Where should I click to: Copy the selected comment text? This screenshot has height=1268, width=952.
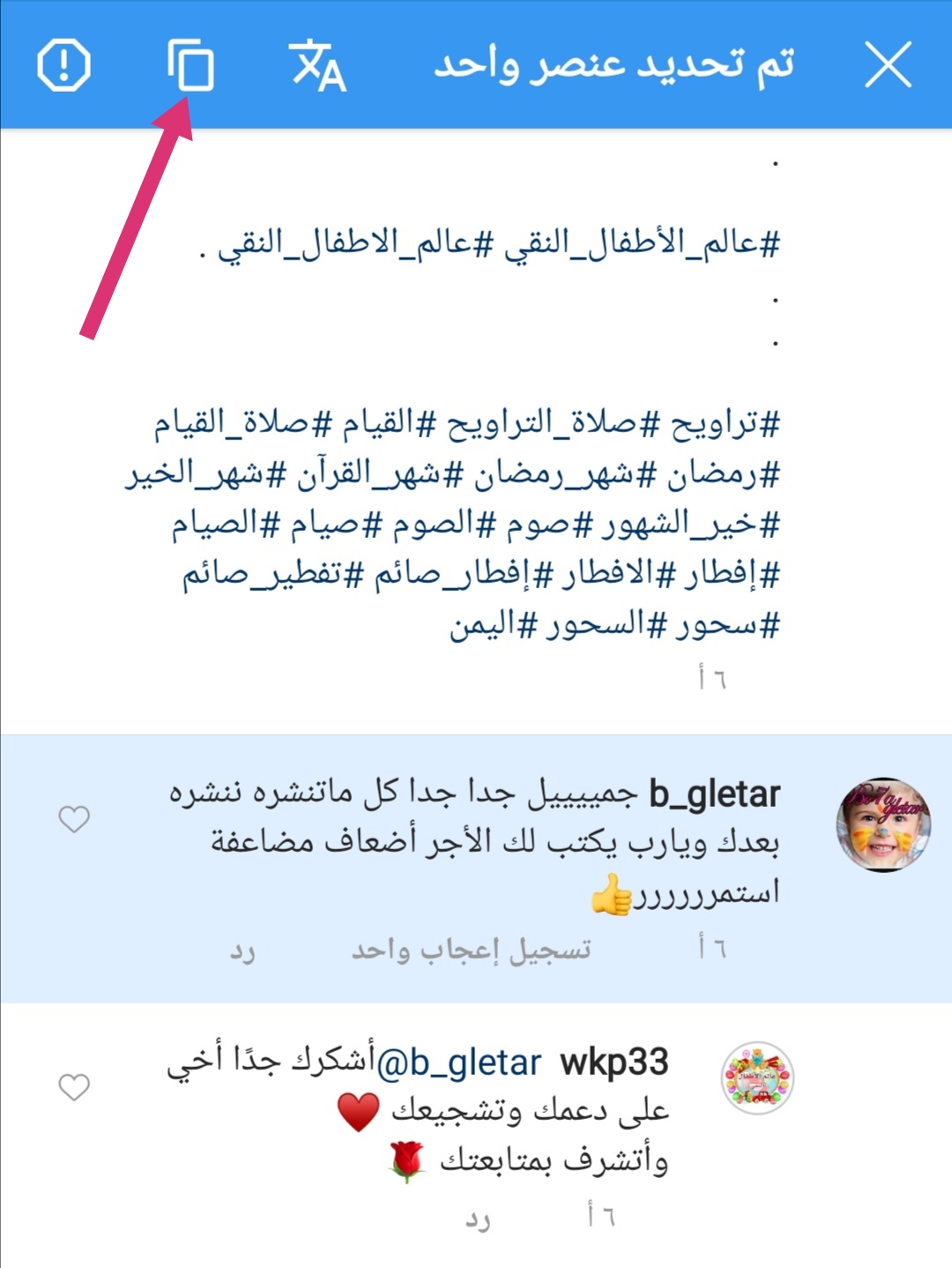click(190, 66)
